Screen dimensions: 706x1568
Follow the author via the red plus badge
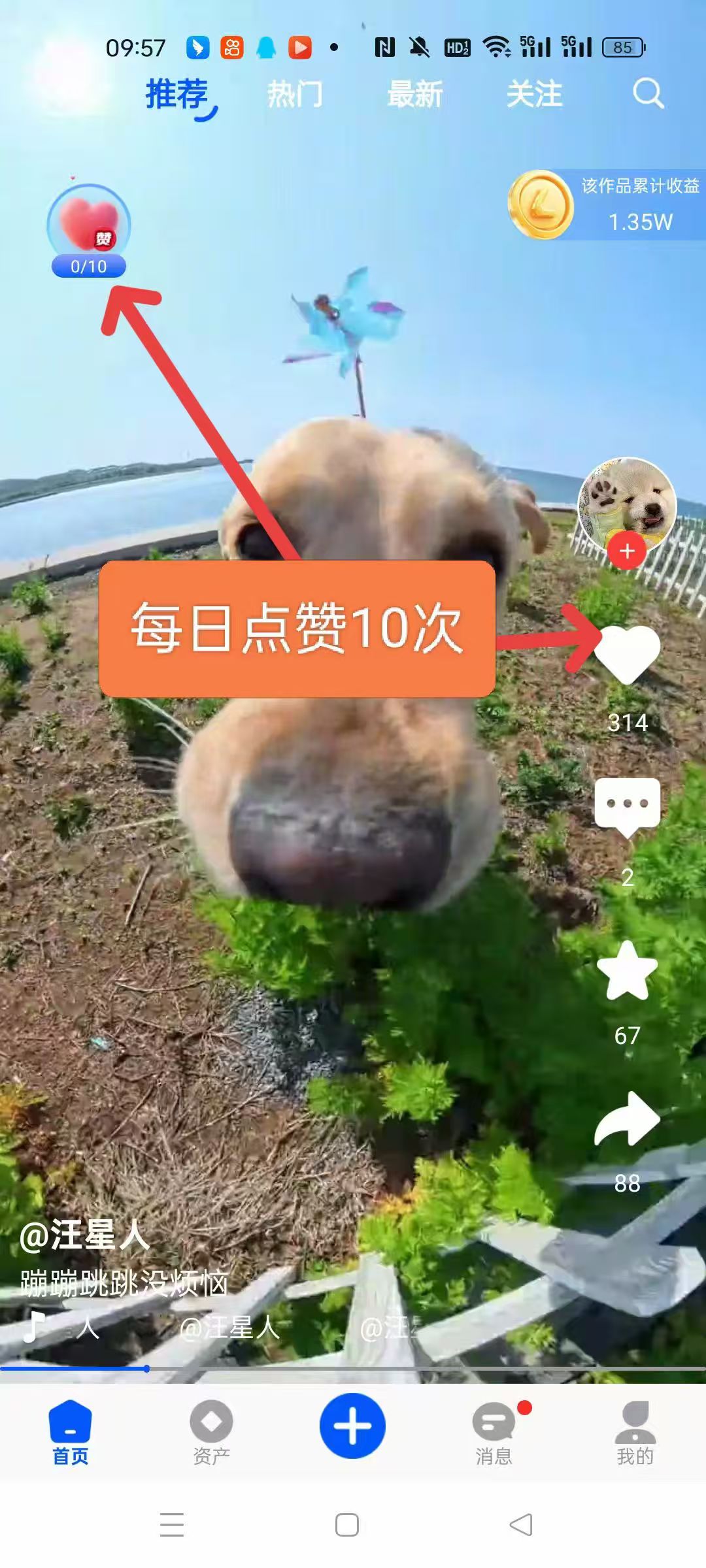click(627, 551)
